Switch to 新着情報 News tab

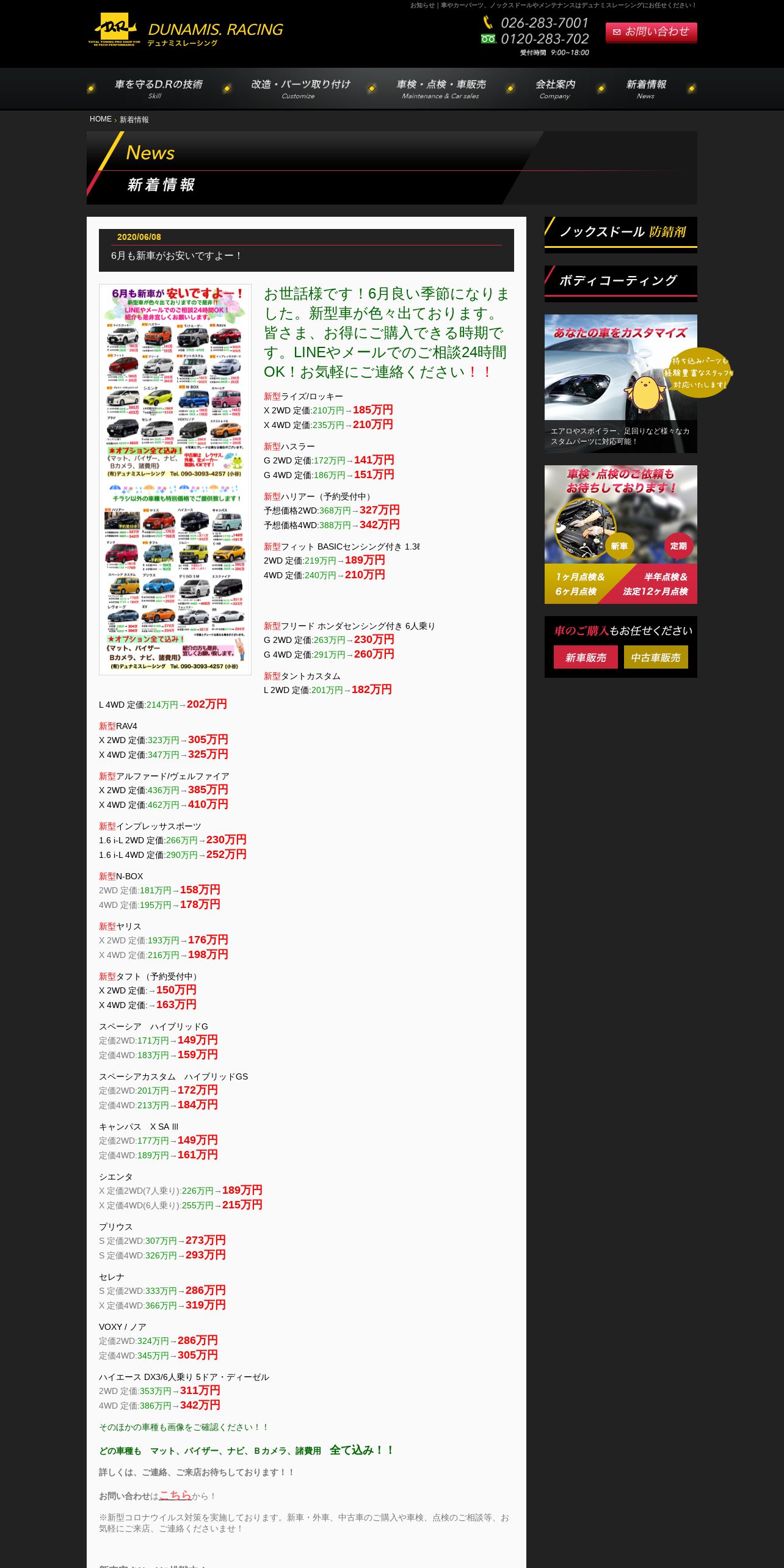pos(646,89)
